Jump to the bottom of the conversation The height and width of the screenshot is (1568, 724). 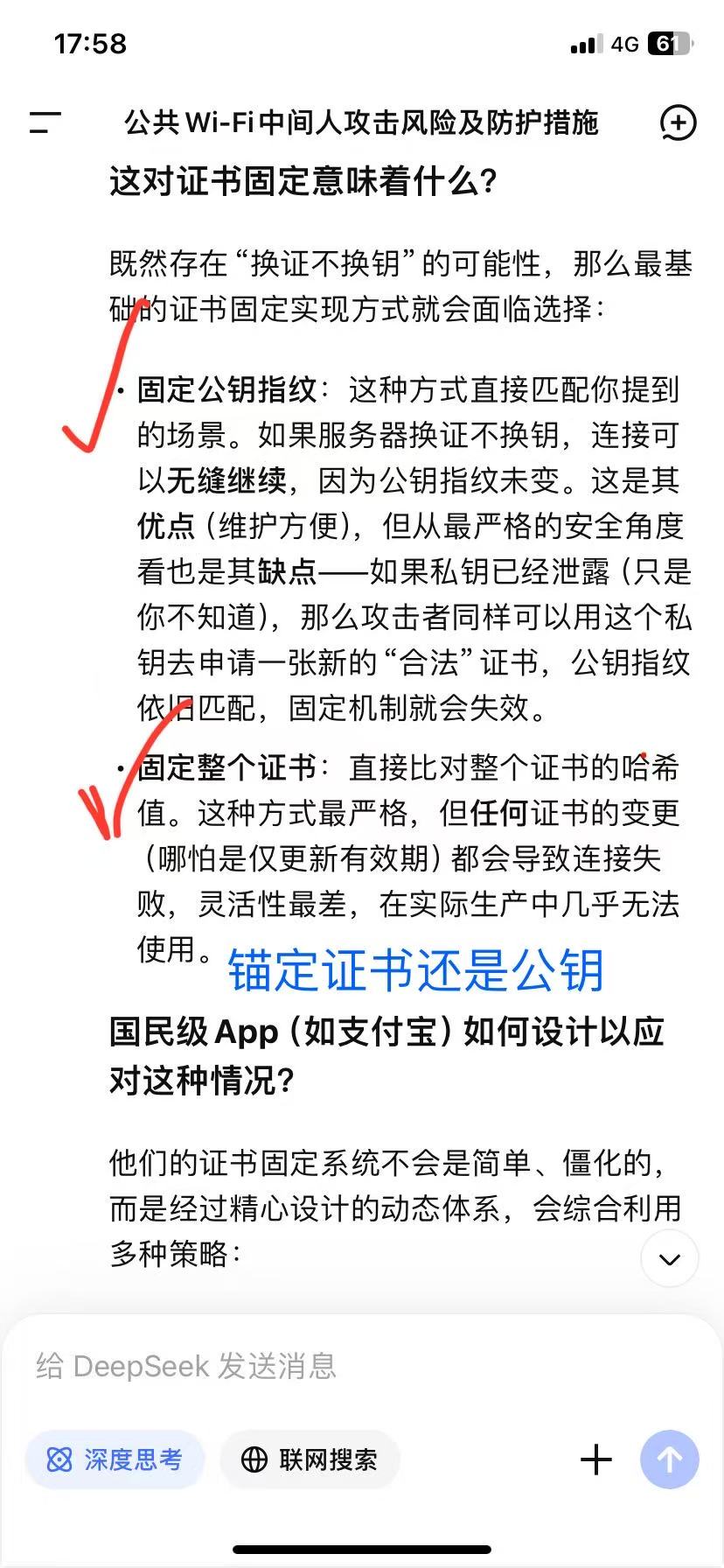669,1258
